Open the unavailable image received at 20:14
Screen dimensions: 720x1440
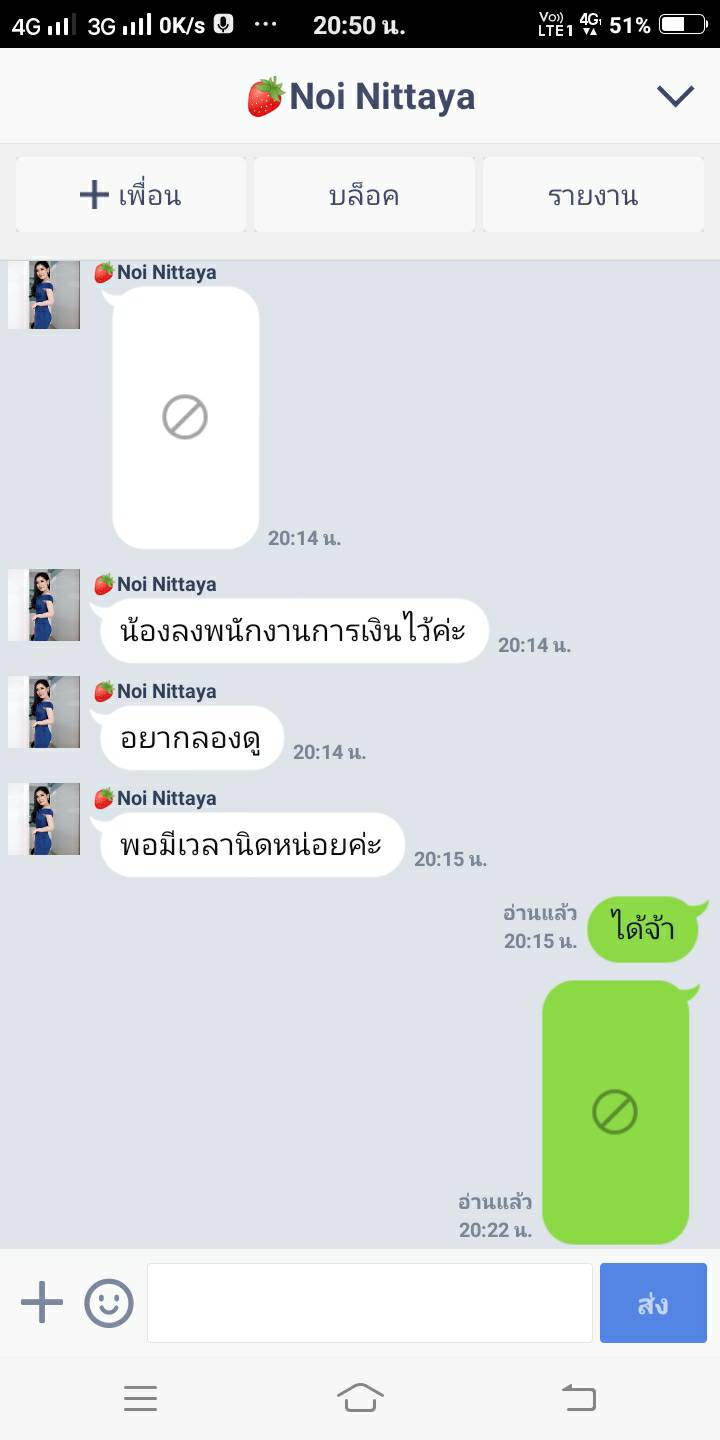point(186,417)
